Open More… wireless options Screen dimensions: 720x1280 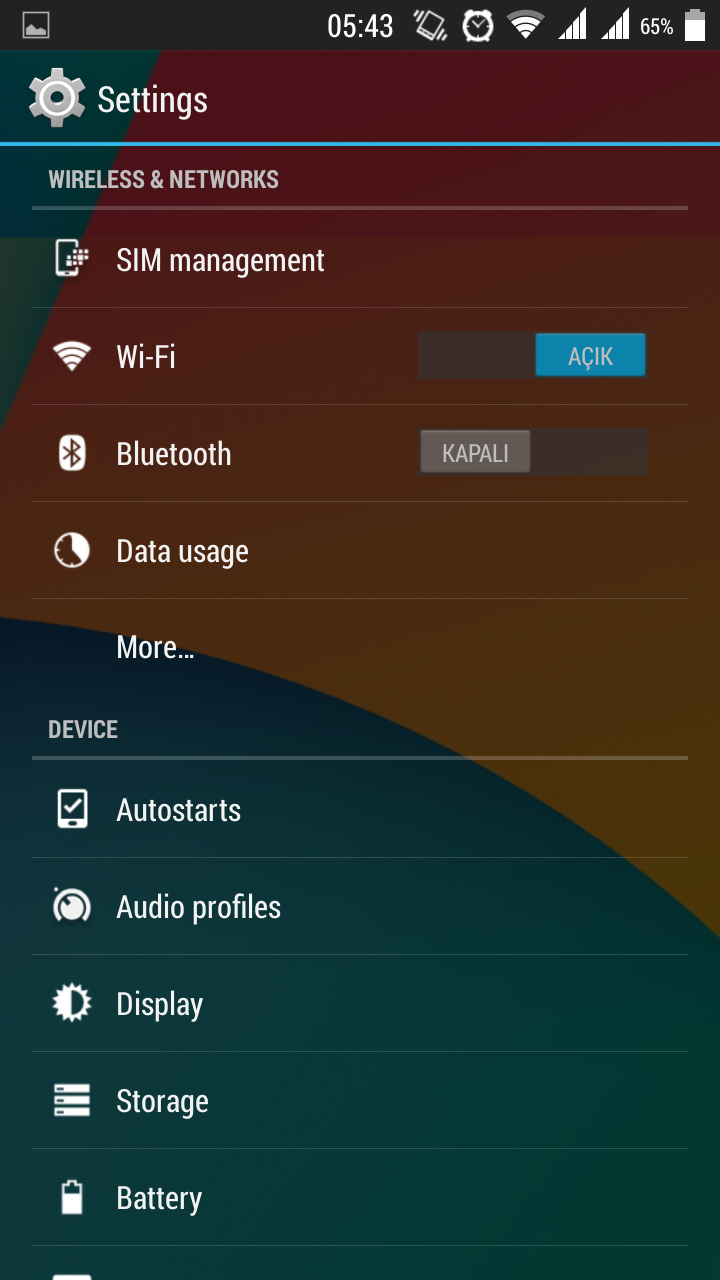pos(155,647)
